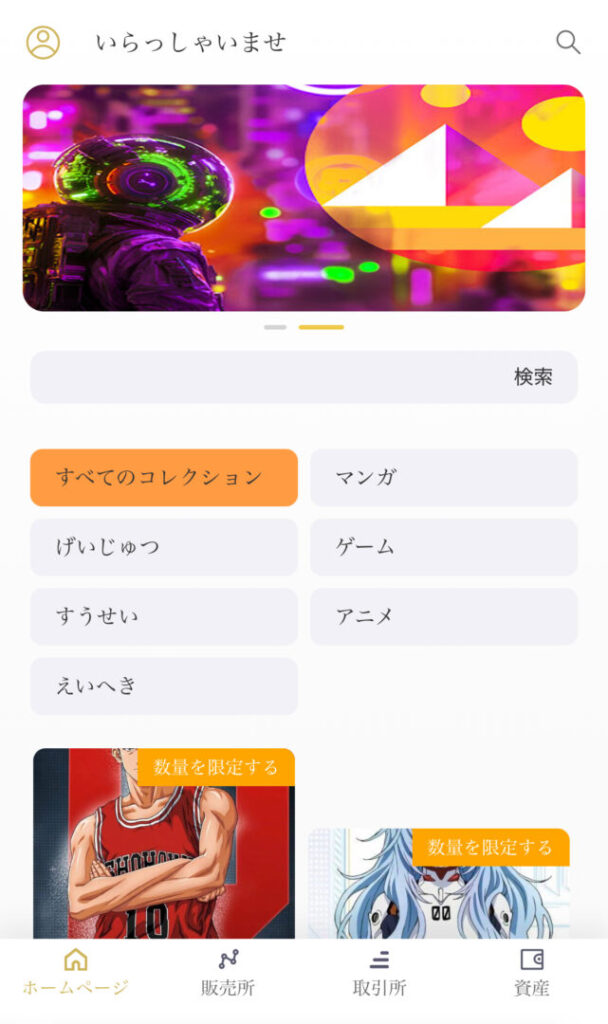Screen dimensions: 608x1024
Task: Select the すべてのコレクション filter
Action: pos(164,477)
